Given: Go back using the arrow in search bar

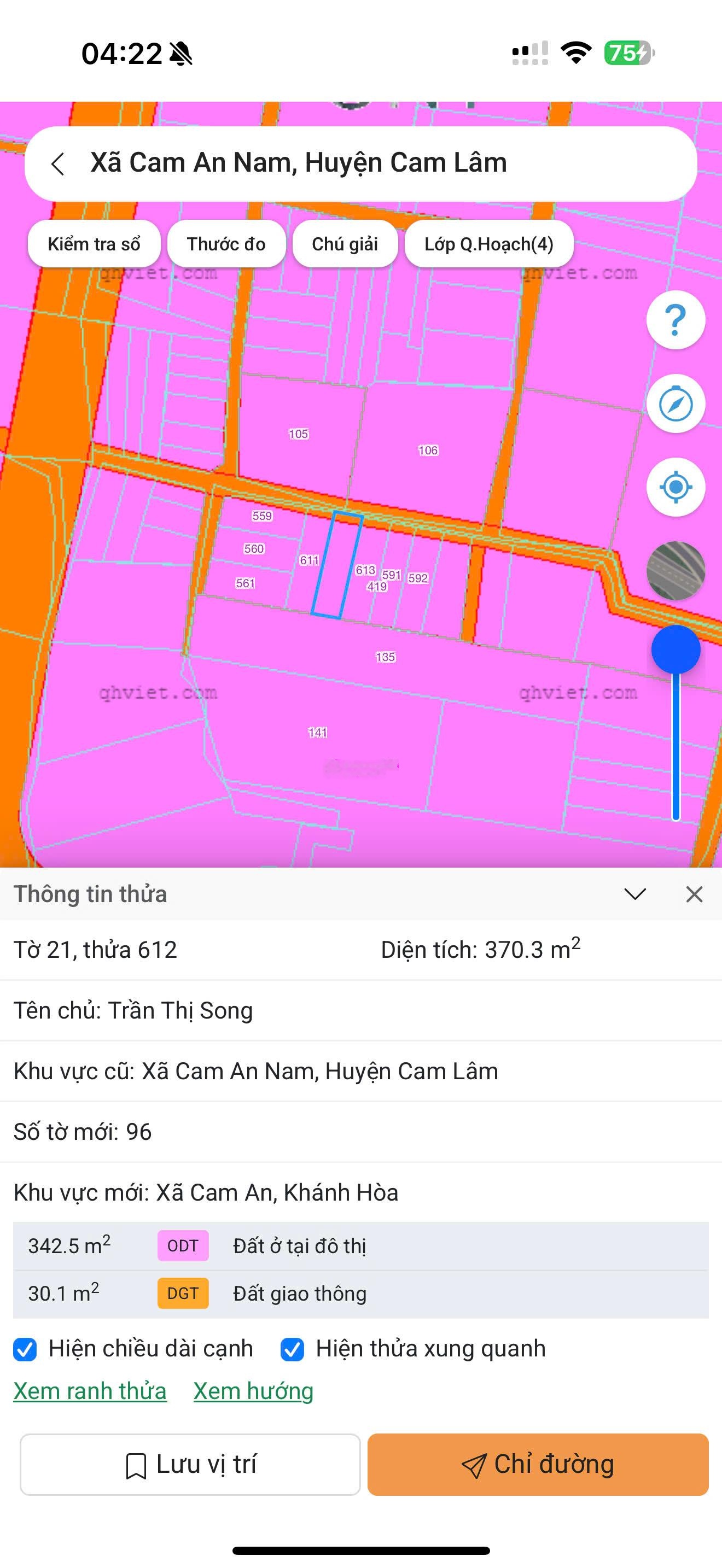Looking at the screenshot, I should pyautogui.click(x=58, y=163).
